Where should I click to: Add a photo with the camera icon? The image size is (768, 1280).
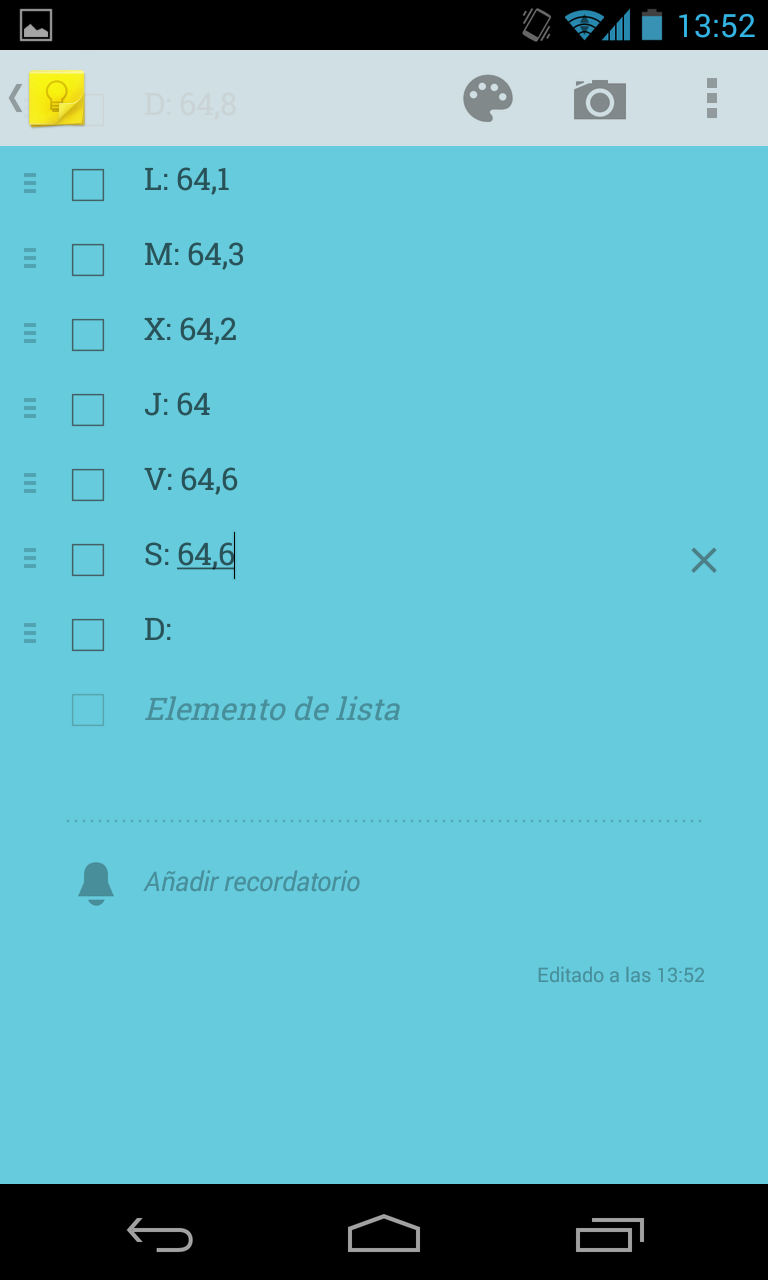click(600, 99)
